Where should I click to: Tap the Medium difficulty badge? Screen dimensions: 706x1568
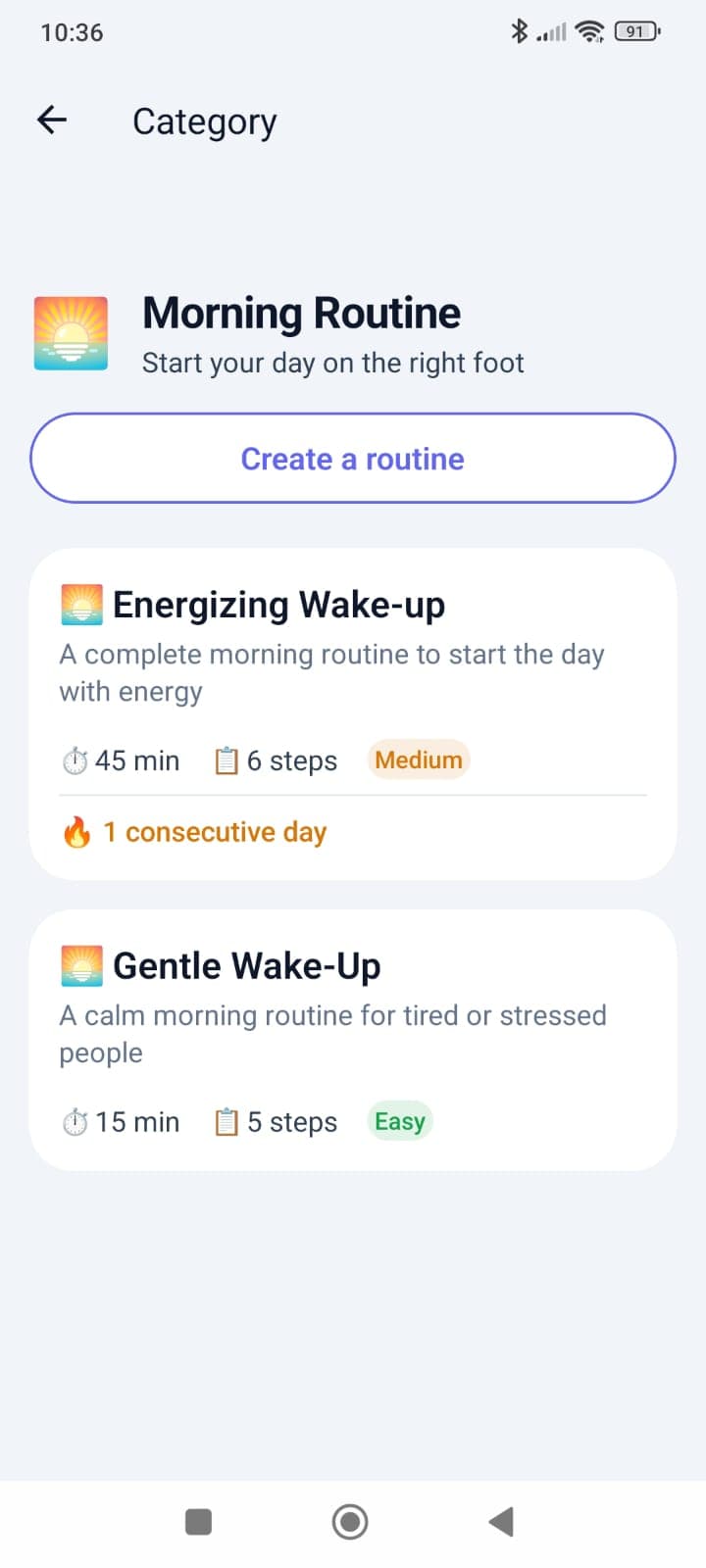click(418, 759)
